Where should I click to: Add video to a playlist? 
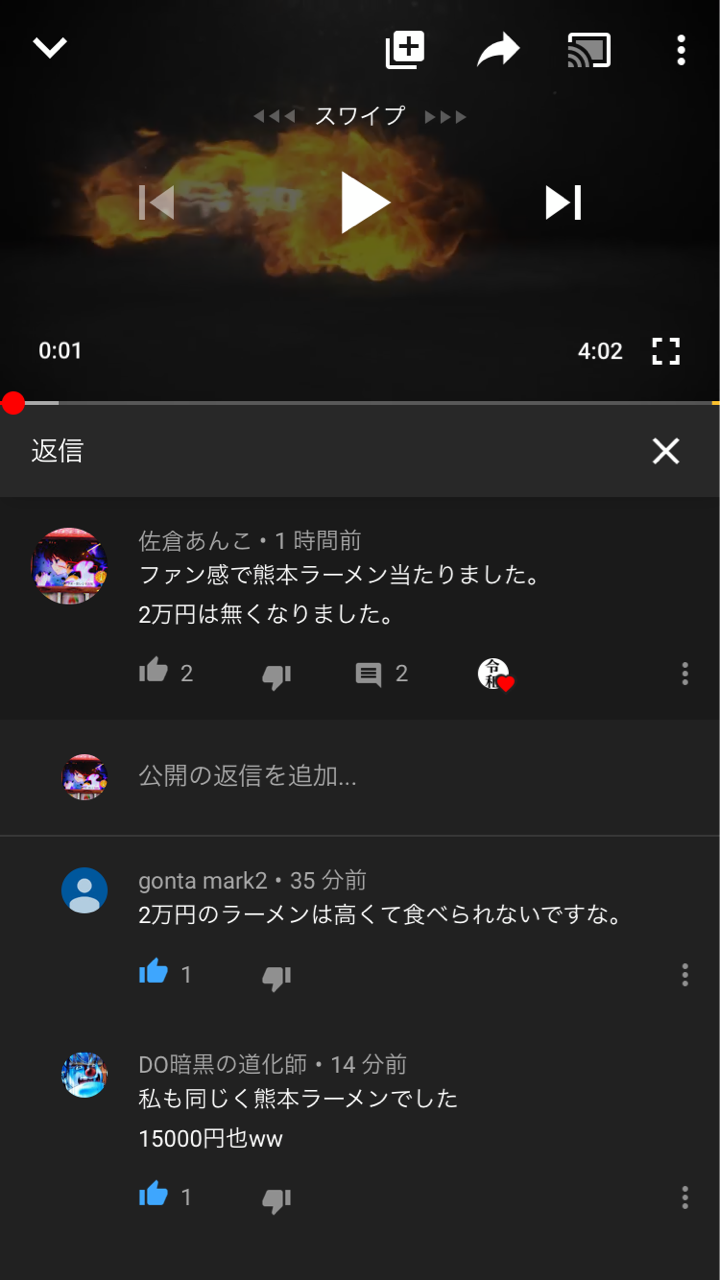(405, 49)
